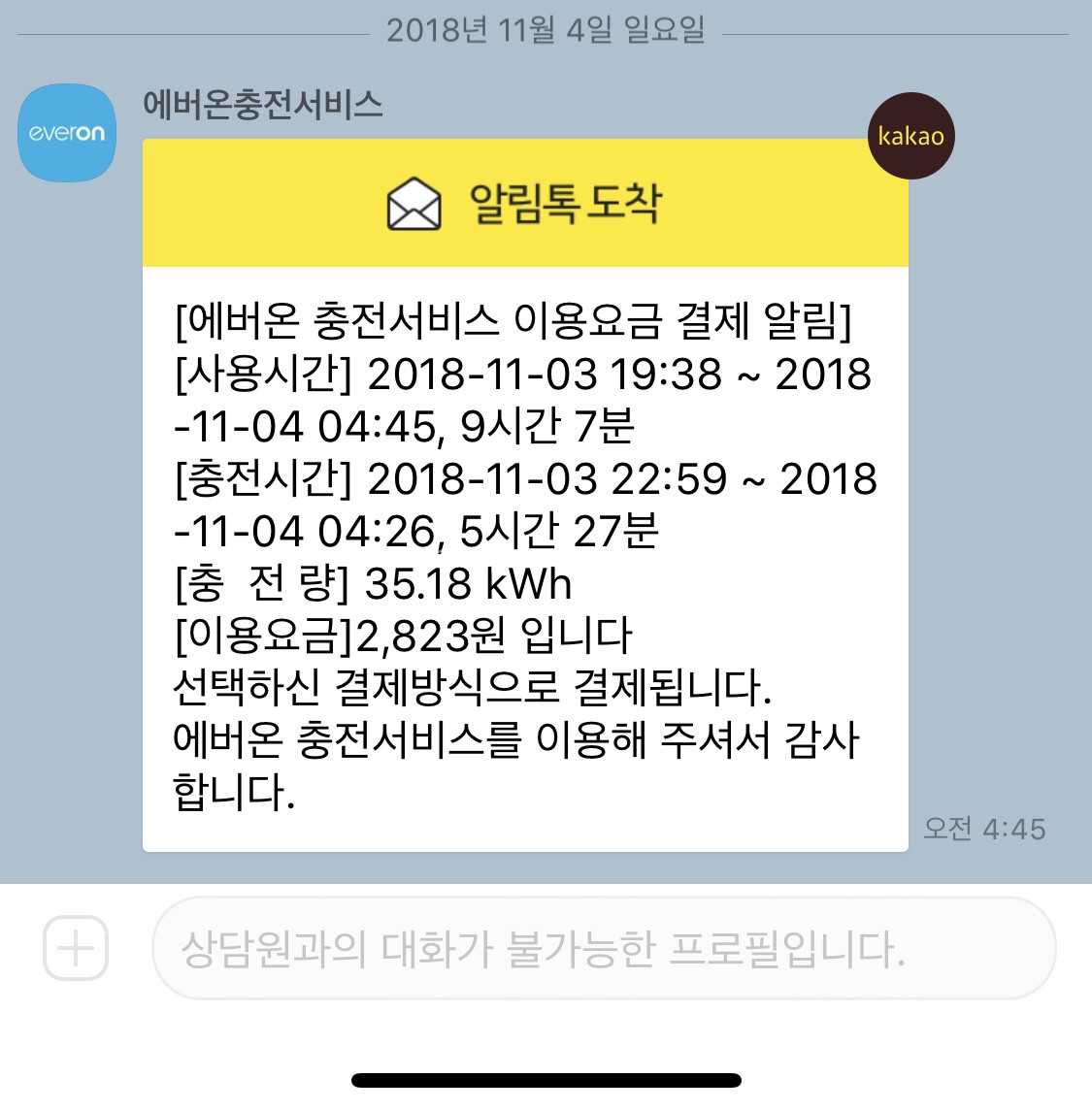1092x1111 pixels.
Task: Open the everon profile picture
Action: click(x=67, y=133)
